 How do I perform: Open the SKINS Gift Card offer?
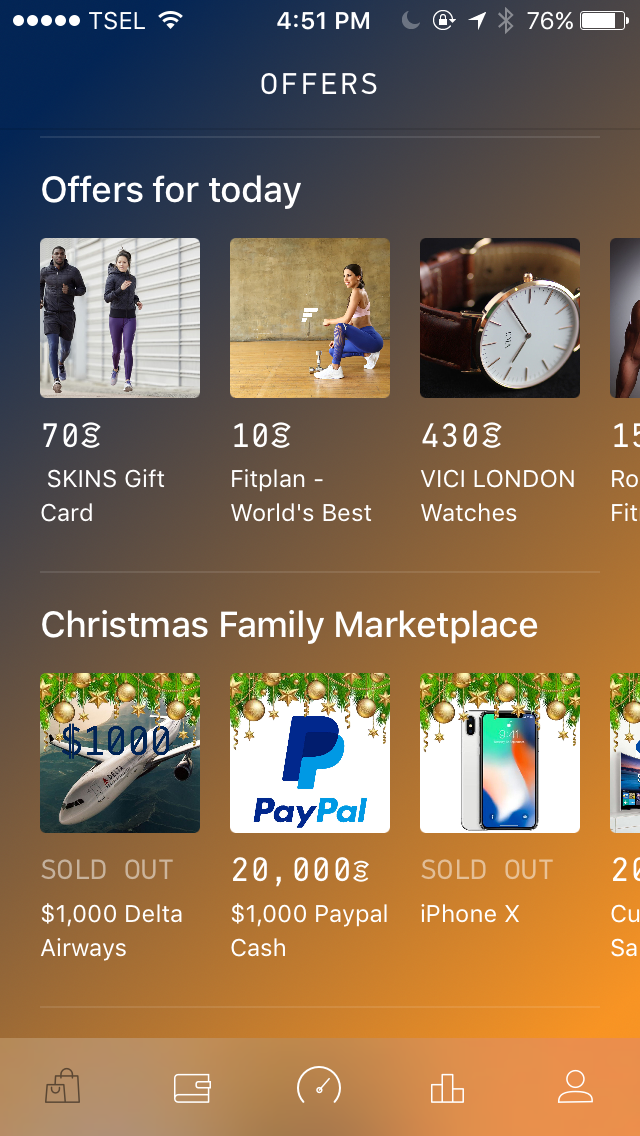point(120,318)
